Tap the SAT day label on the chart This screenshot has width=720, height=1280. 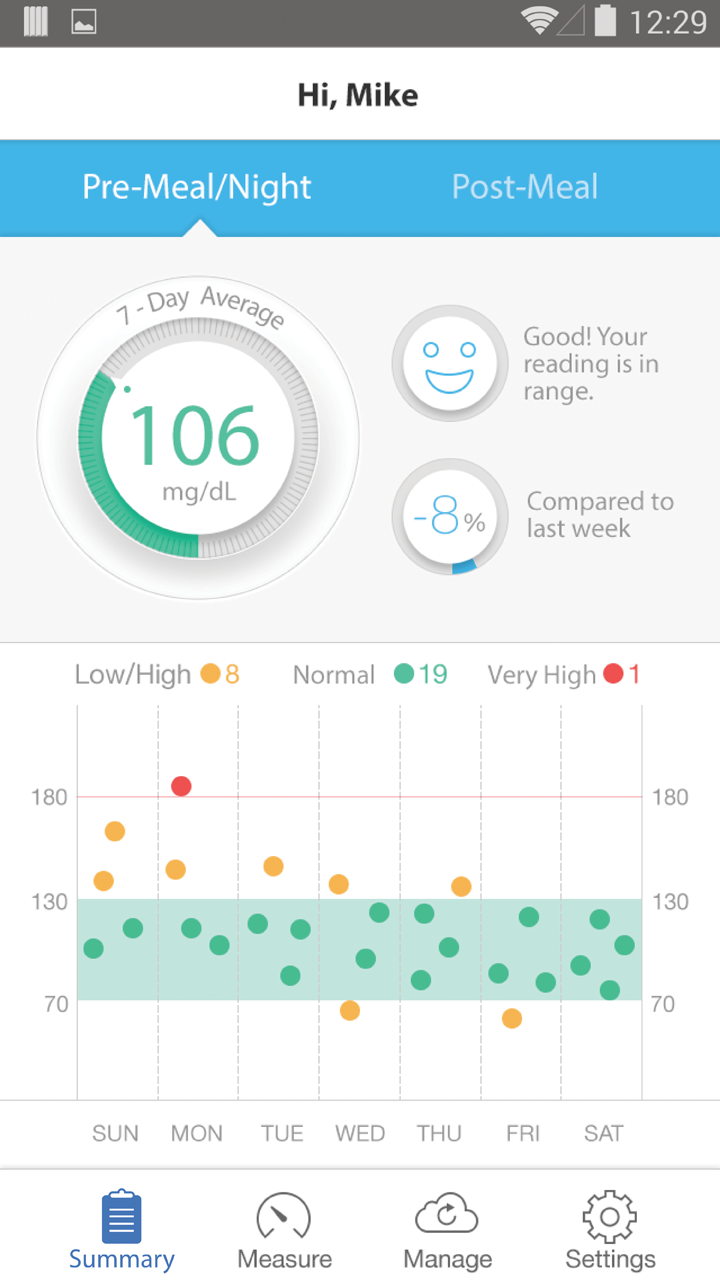(x=603, y=1133)
